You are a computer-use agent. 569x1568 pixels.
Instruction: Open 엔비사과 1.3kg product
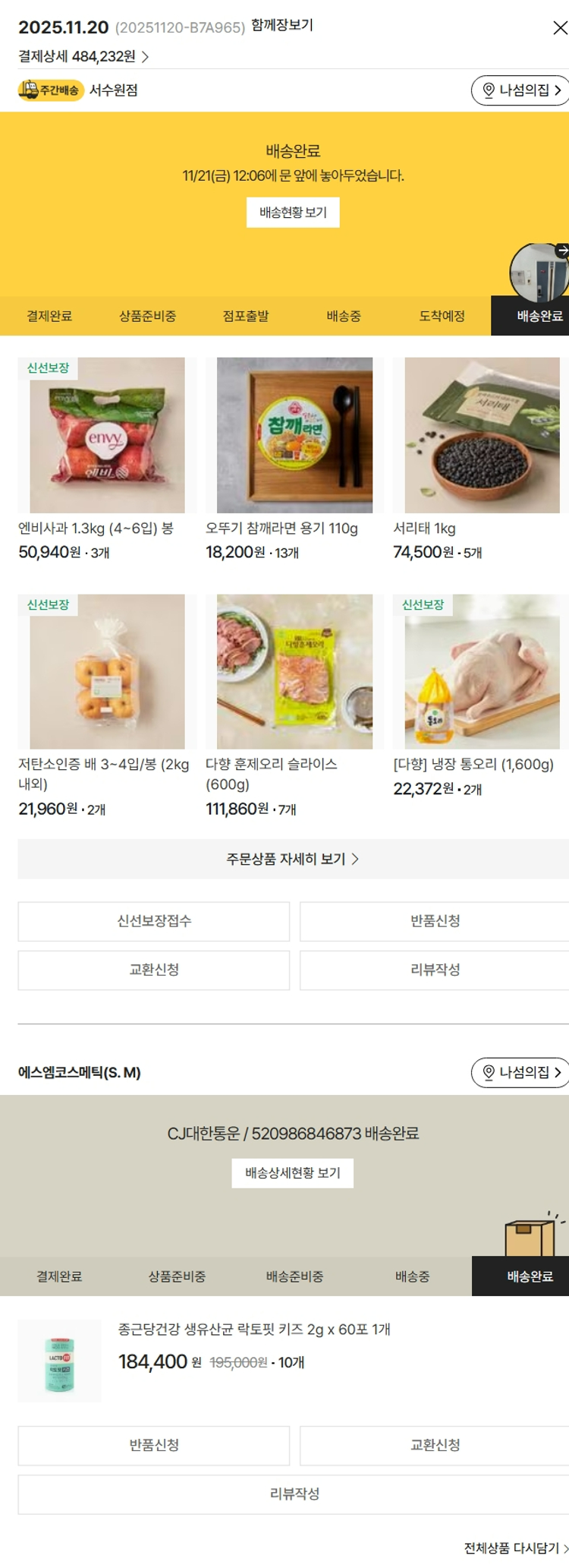click(107, 436)
